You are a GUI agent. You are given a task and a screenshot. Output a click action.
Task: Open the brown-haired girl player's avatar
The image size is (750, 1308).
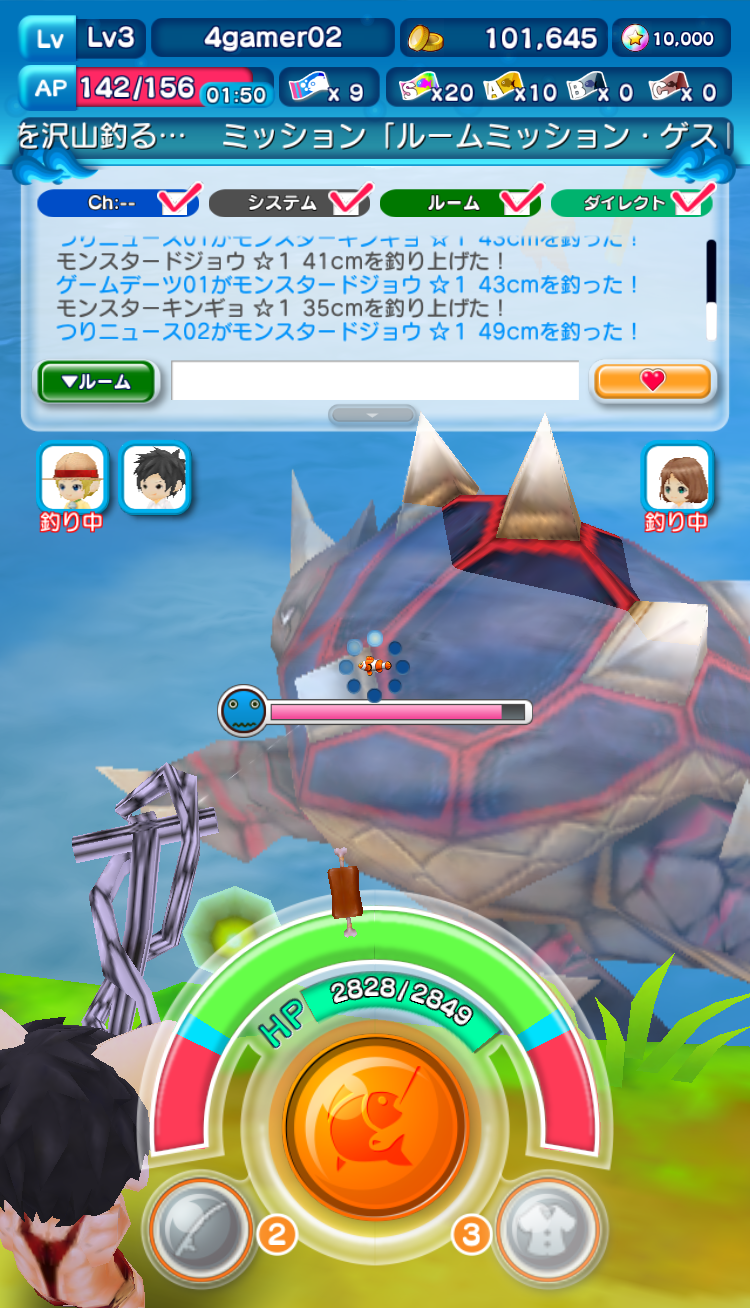coord(677,477)
